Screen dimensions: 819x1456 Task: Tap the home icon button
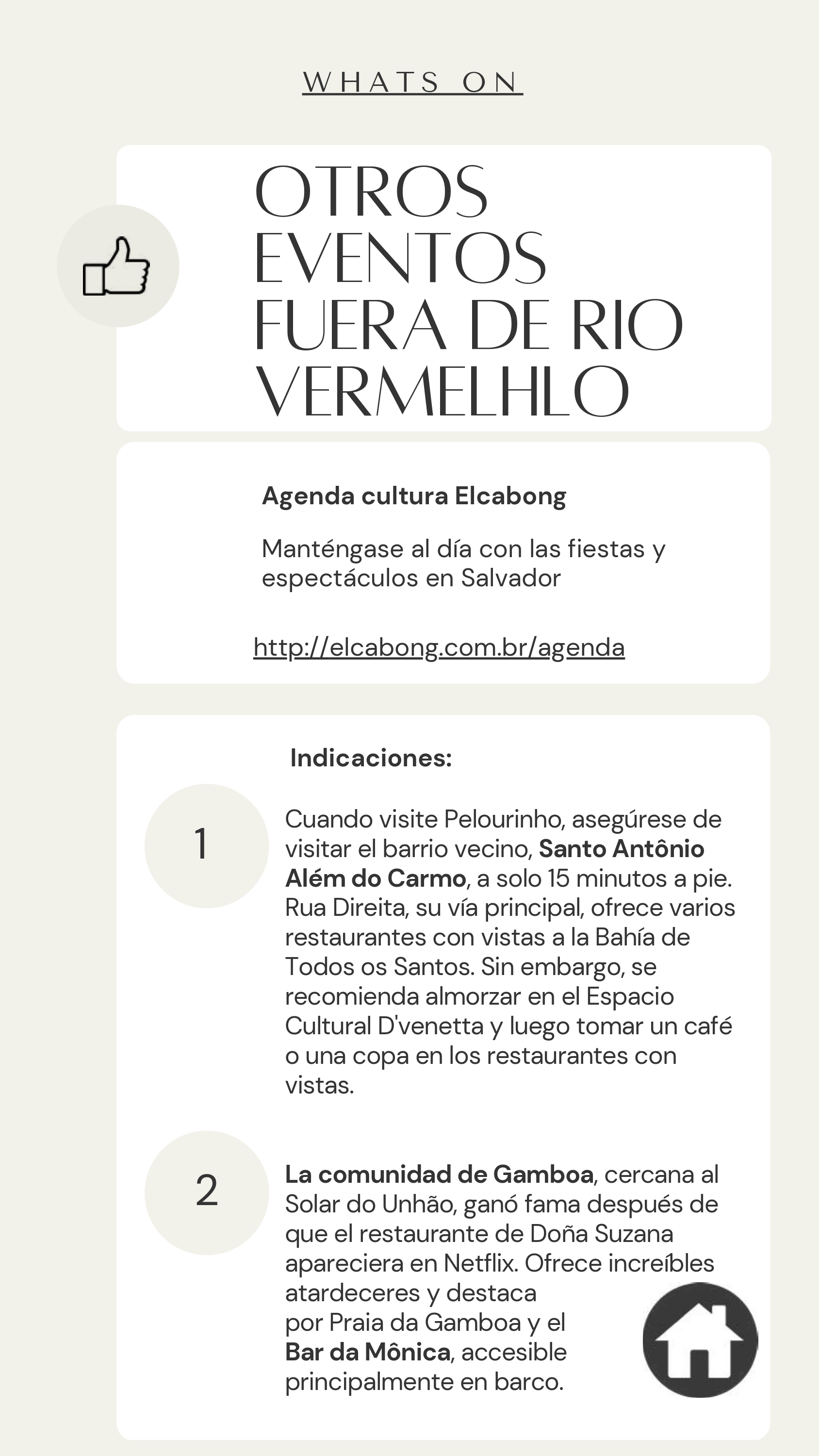(700, 1340)
